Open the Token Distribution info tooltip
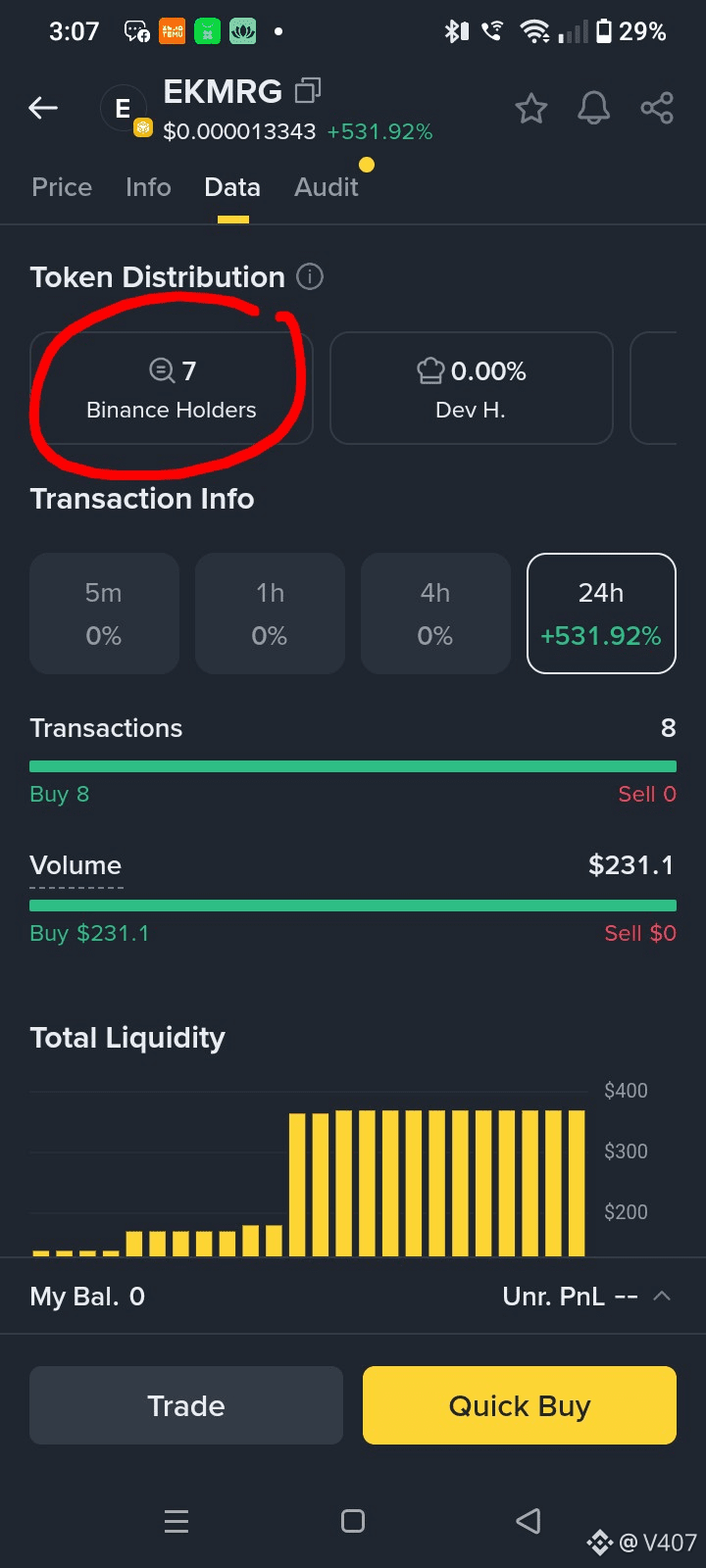The width and height of the screenshot is (706, 1568). click(308, 277)
